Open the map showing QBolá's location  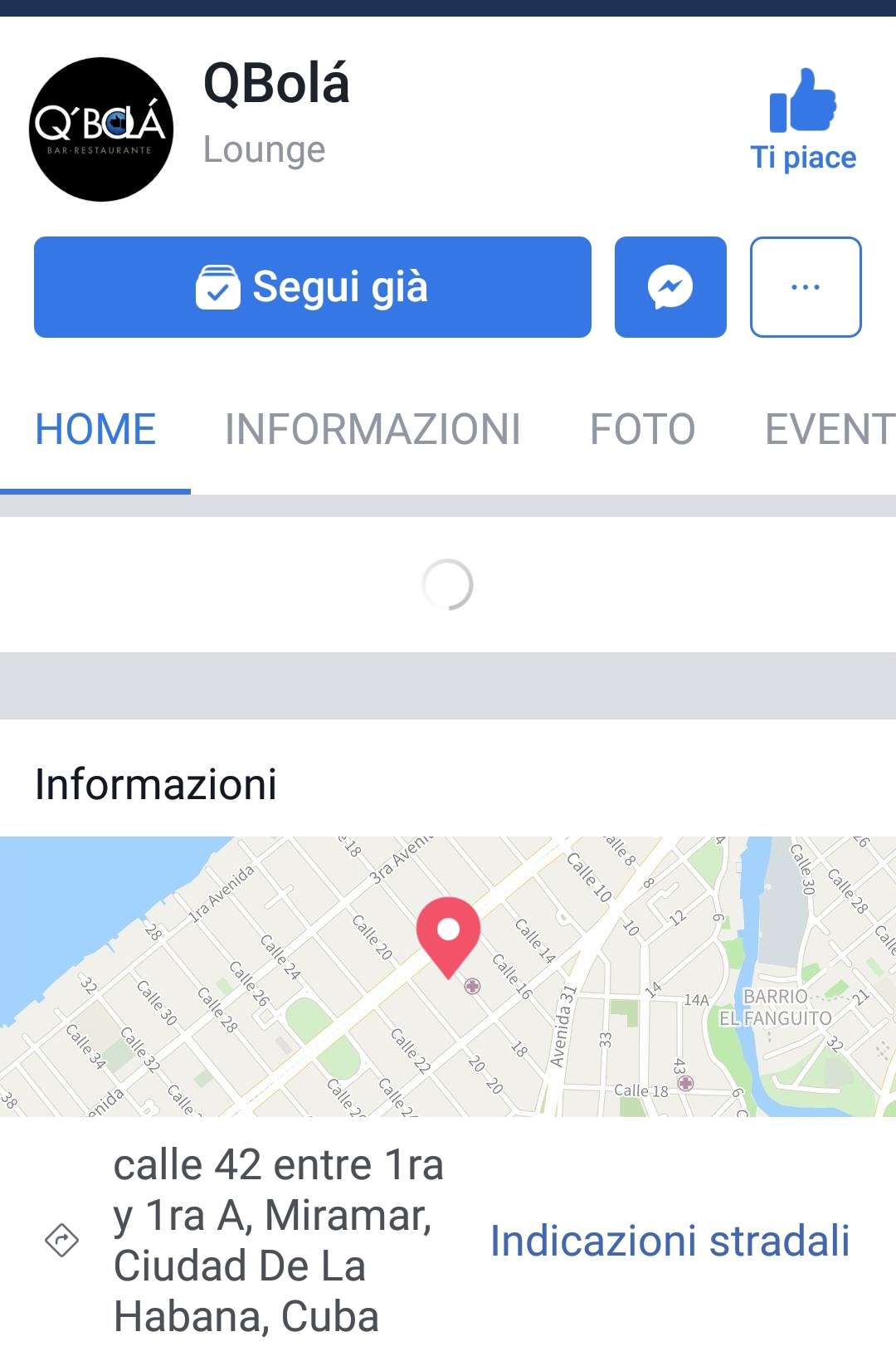pos(448,976)
